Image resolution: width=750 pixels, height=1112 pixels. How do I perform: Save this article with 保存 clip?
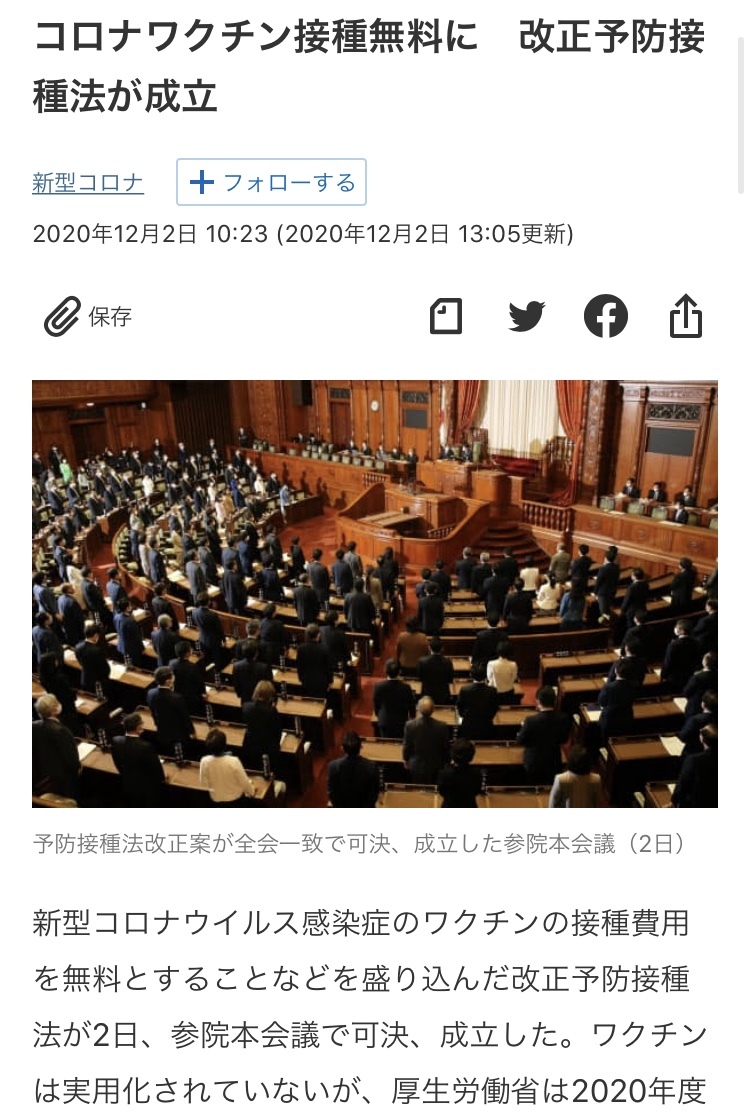tap(88, 318)
